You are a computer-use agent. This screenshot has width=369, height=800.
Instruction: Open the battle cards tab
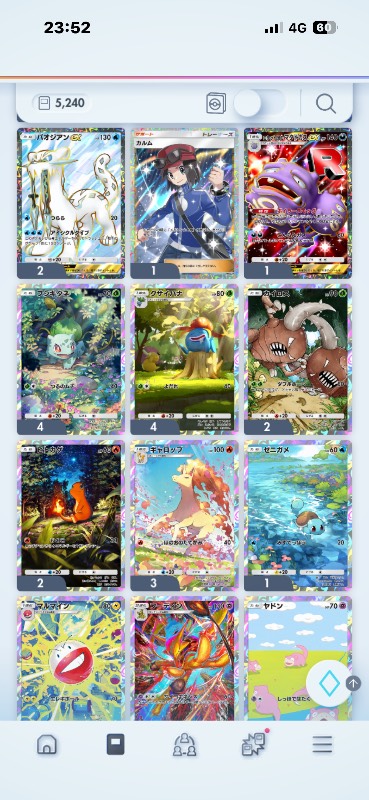(x=254, y=744)
